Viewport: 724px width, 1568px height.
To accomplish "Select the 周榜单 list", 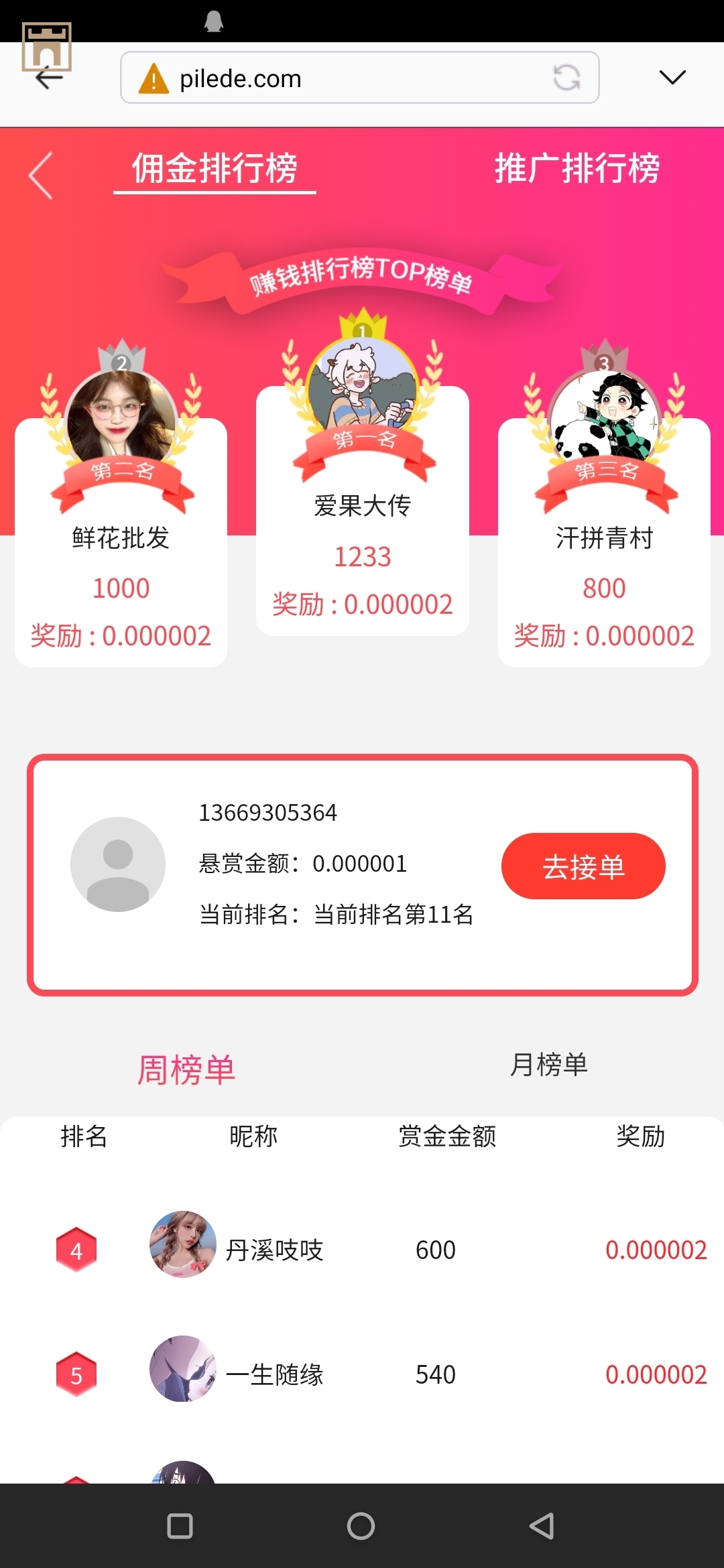I will coord(186,1069).
